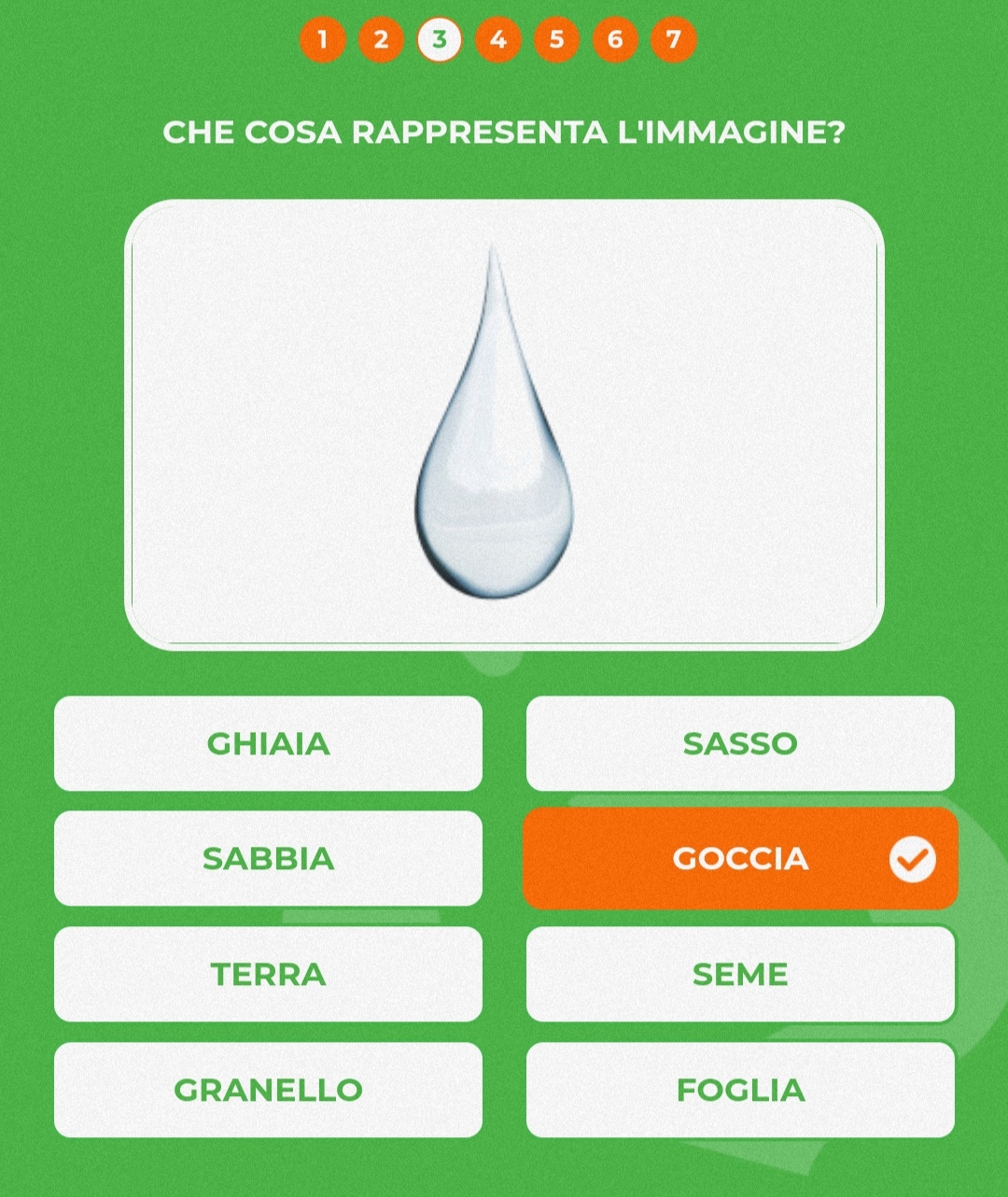Screen dimensions: 1008x1197
Task: Tap the highlighted GOCCIA answer
Action: [740, 858]
